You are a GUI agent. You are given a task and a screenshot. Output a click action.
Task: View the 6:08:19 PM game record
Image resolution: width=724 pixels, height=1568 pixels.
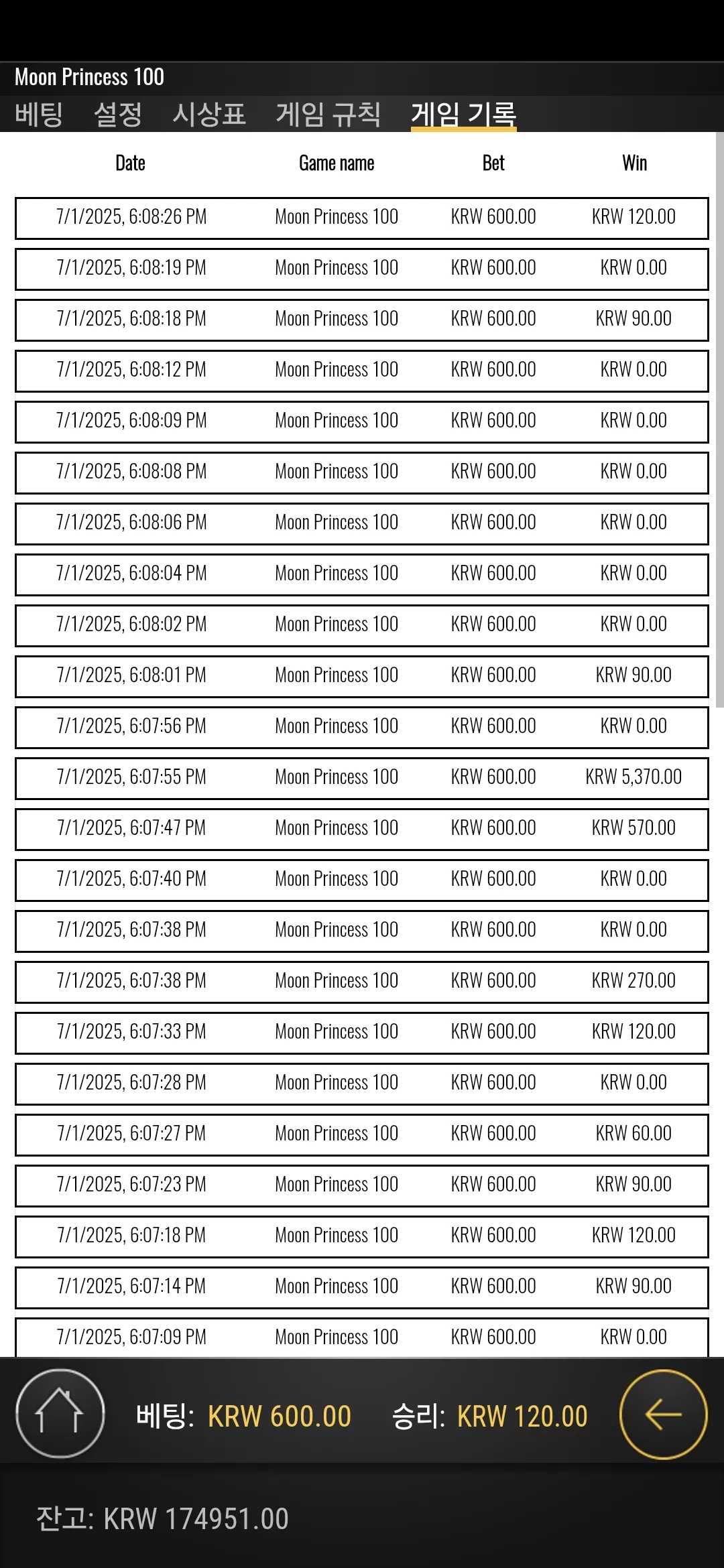[x=362, y=269]
